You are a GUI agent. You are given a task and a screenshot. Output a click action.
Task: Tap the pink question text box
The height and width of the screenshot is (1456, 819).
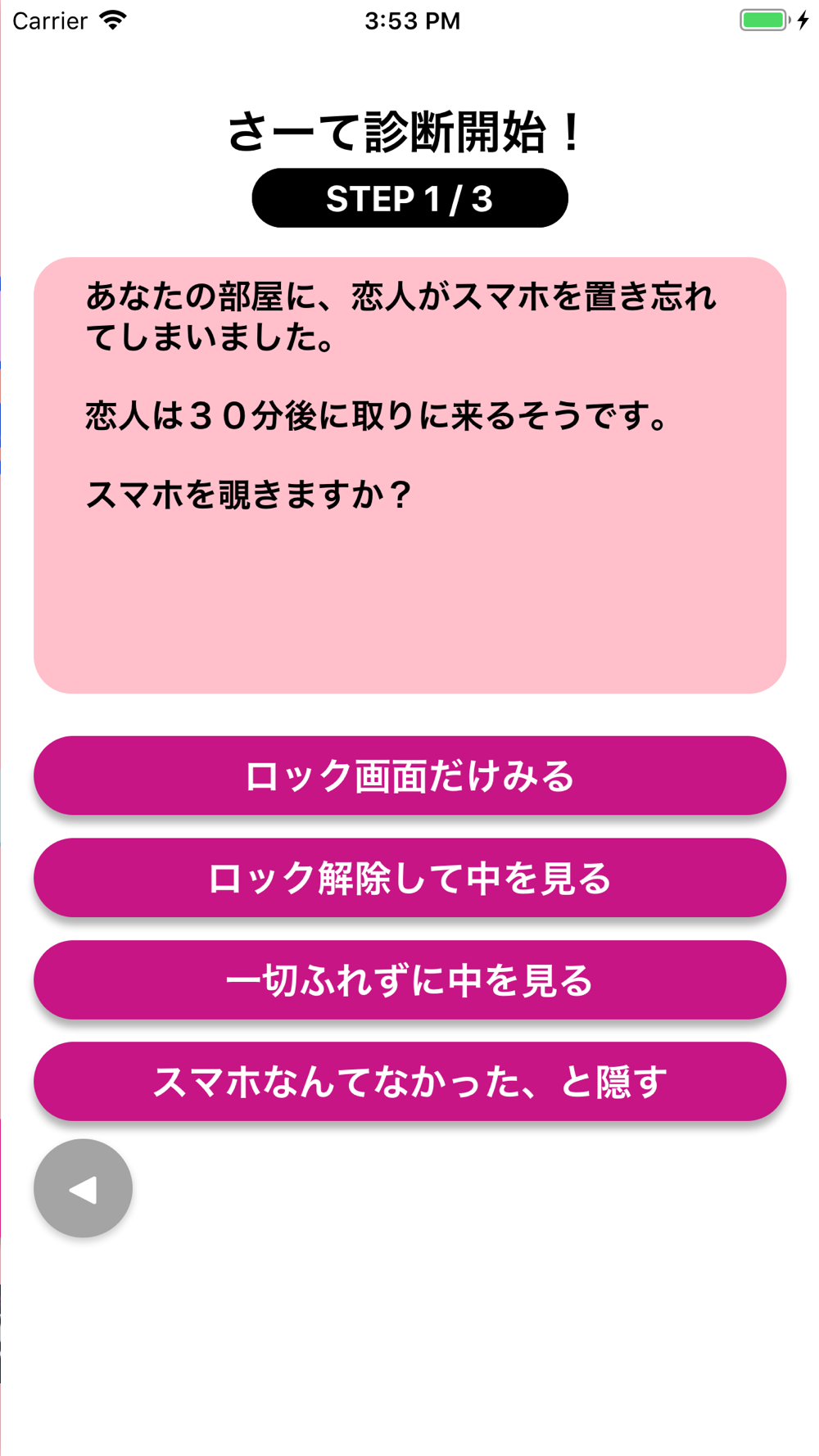coord(409,475)
